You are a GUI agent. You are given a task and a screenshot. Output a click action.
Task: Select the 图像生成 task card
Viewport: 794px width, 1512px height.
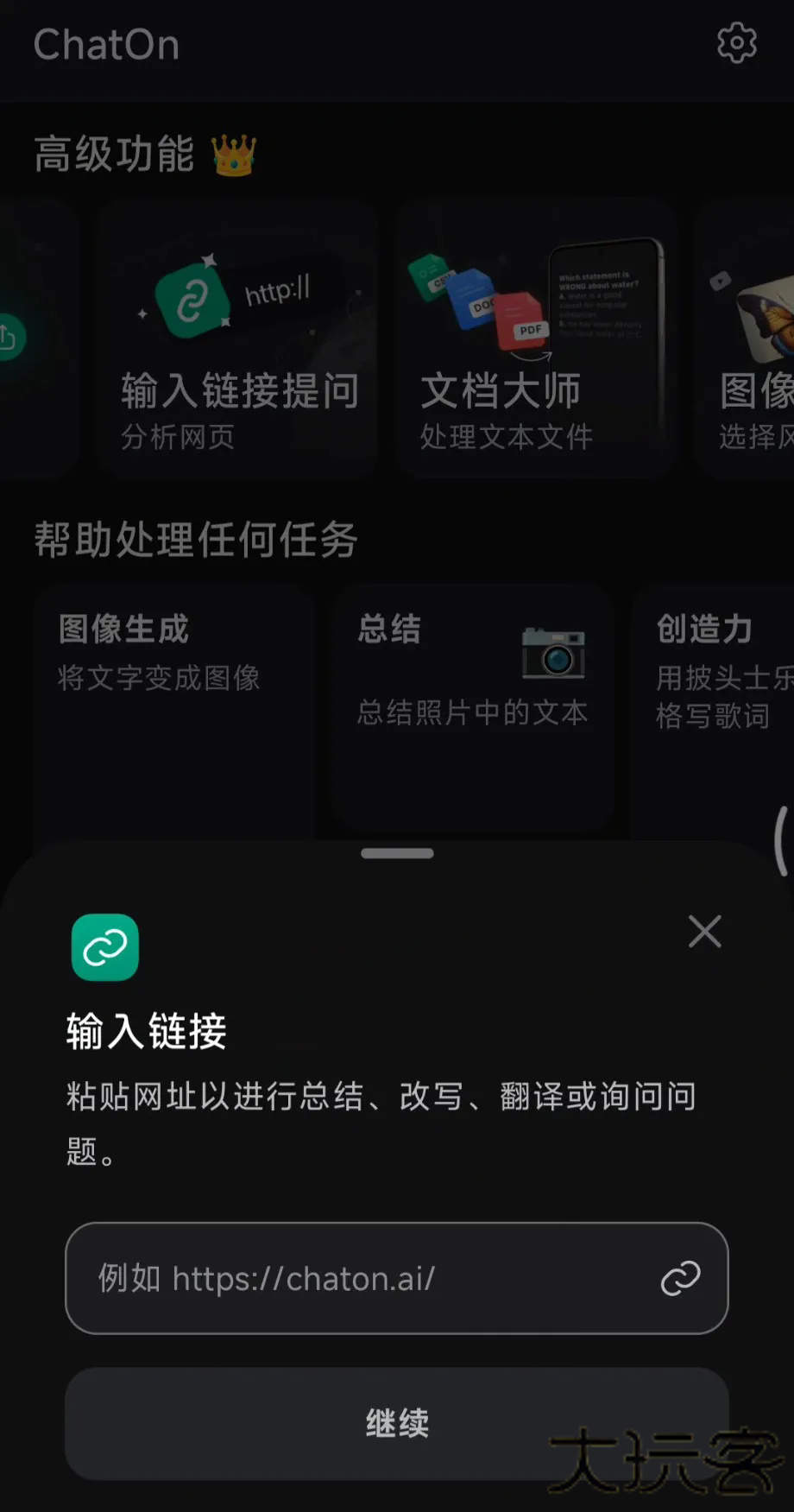pyautogui.click(x=173, y=708)
